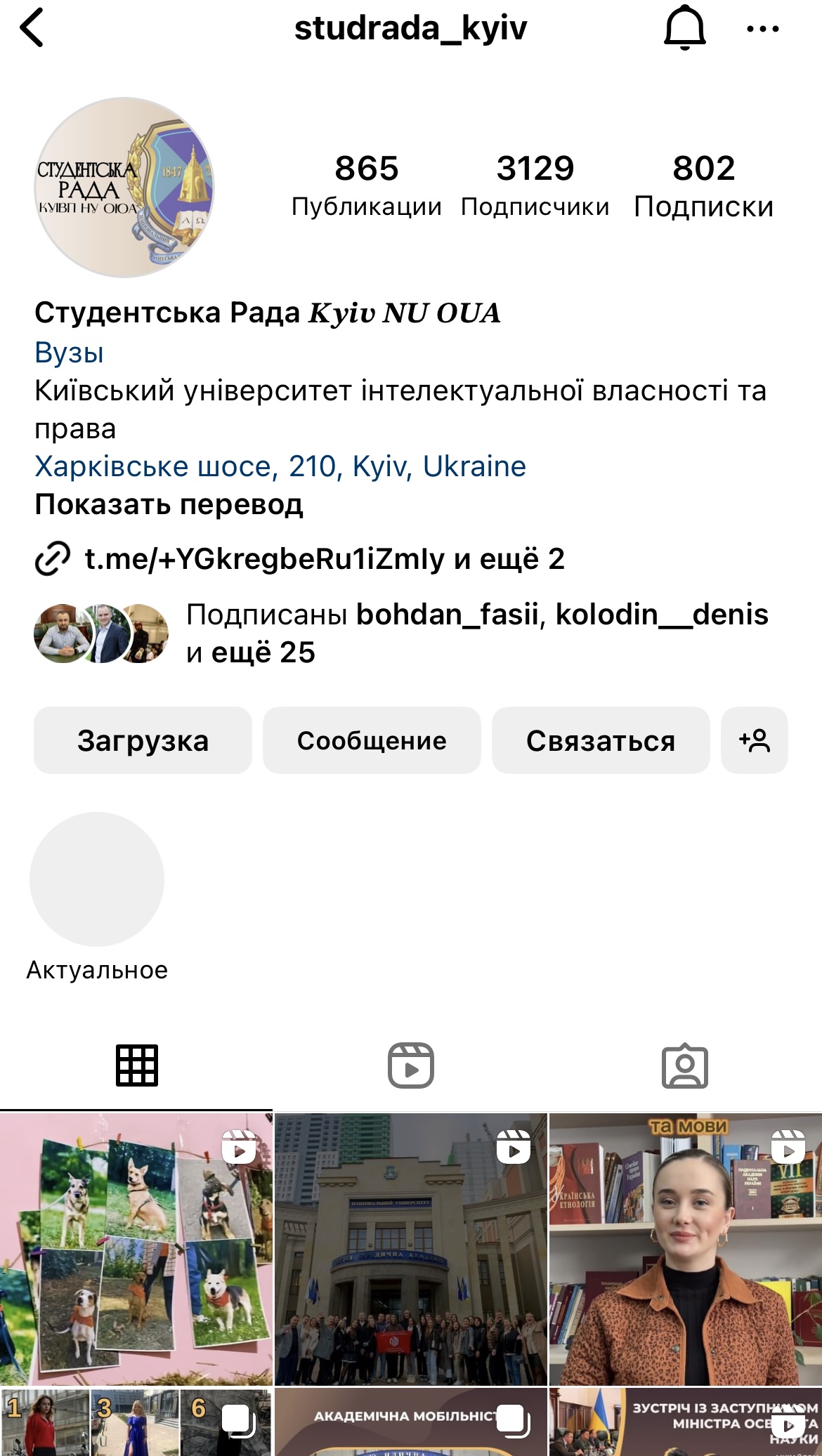Image resolution: width=822 pixels, height=1456 pixels.
Task: Open the Вузы category link
Action: [69, 353]
